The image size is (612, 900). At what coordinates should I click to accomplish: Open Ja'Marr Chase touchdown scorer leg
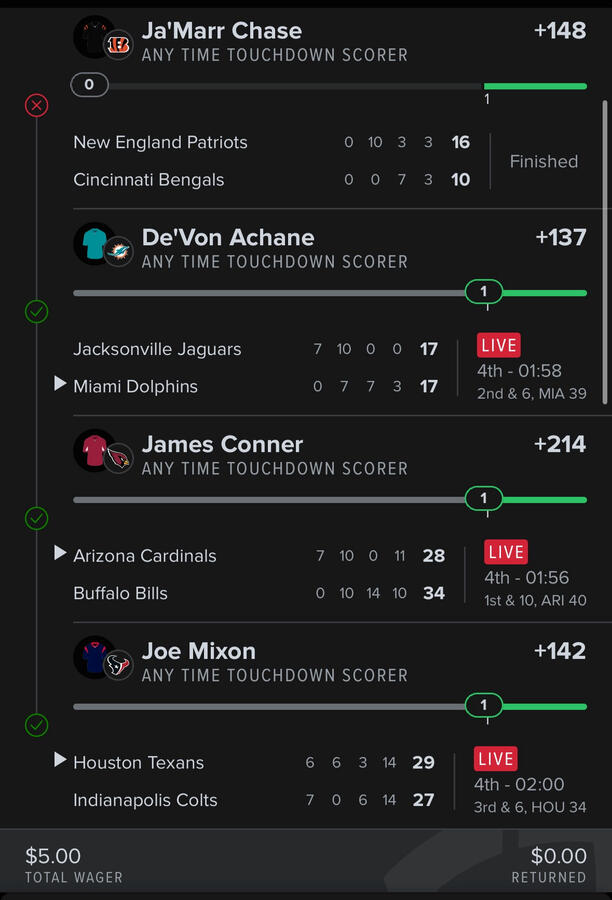pos(222,31)
